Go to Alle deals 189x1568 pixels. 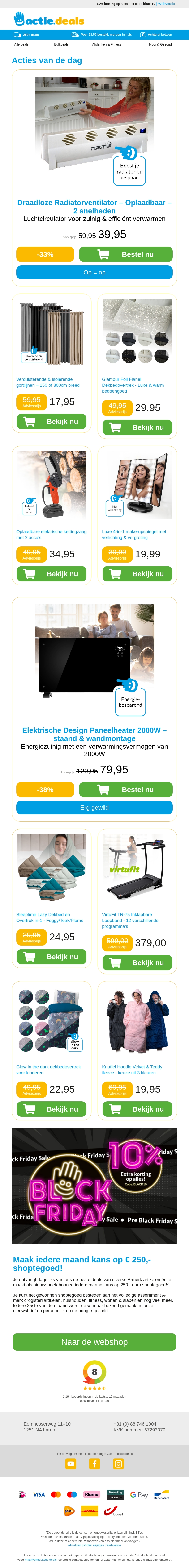tap(21, 44)
